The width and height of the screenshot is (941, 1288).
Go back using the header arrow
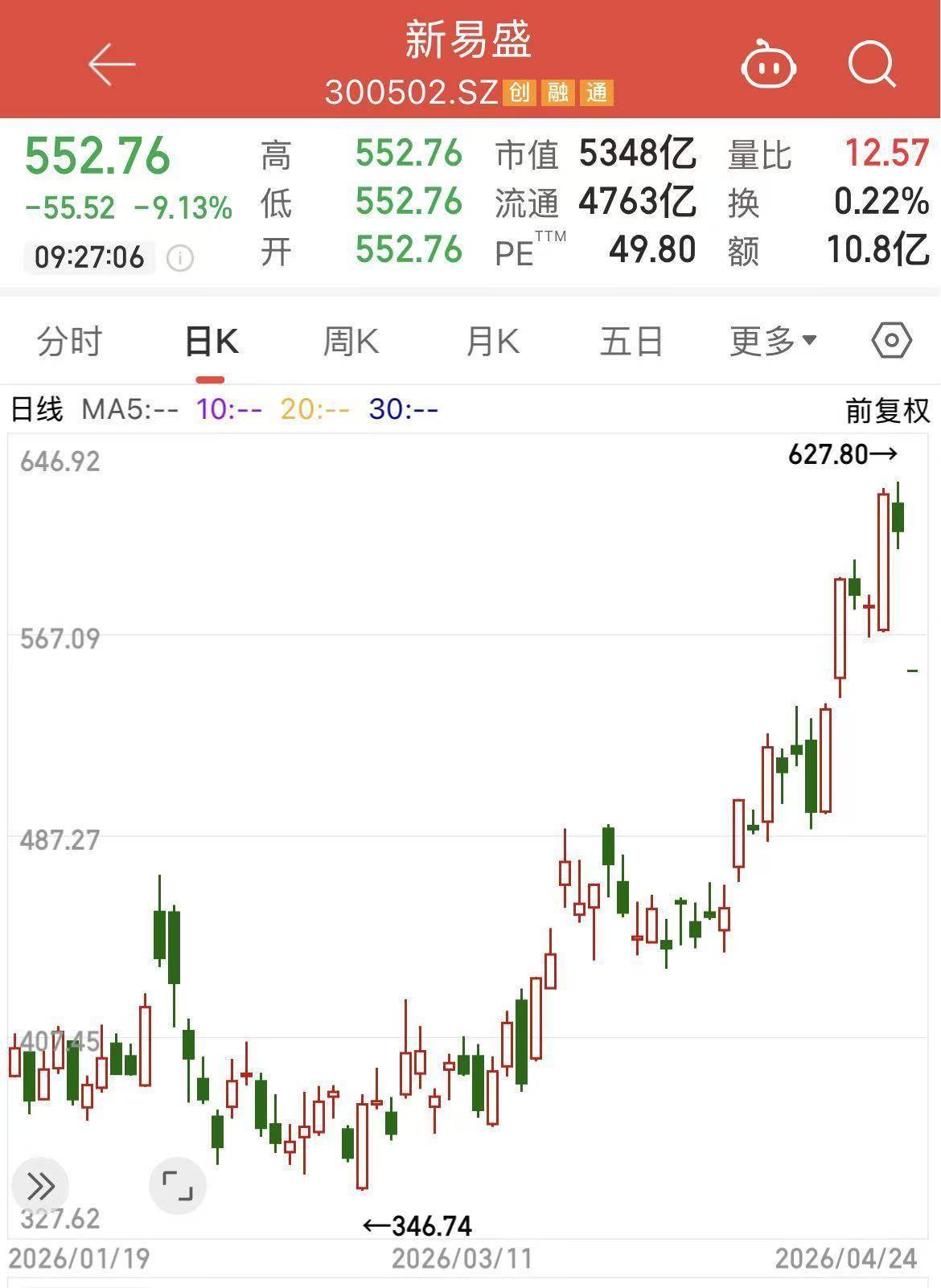pyautogui.click(x=112, y=64)
